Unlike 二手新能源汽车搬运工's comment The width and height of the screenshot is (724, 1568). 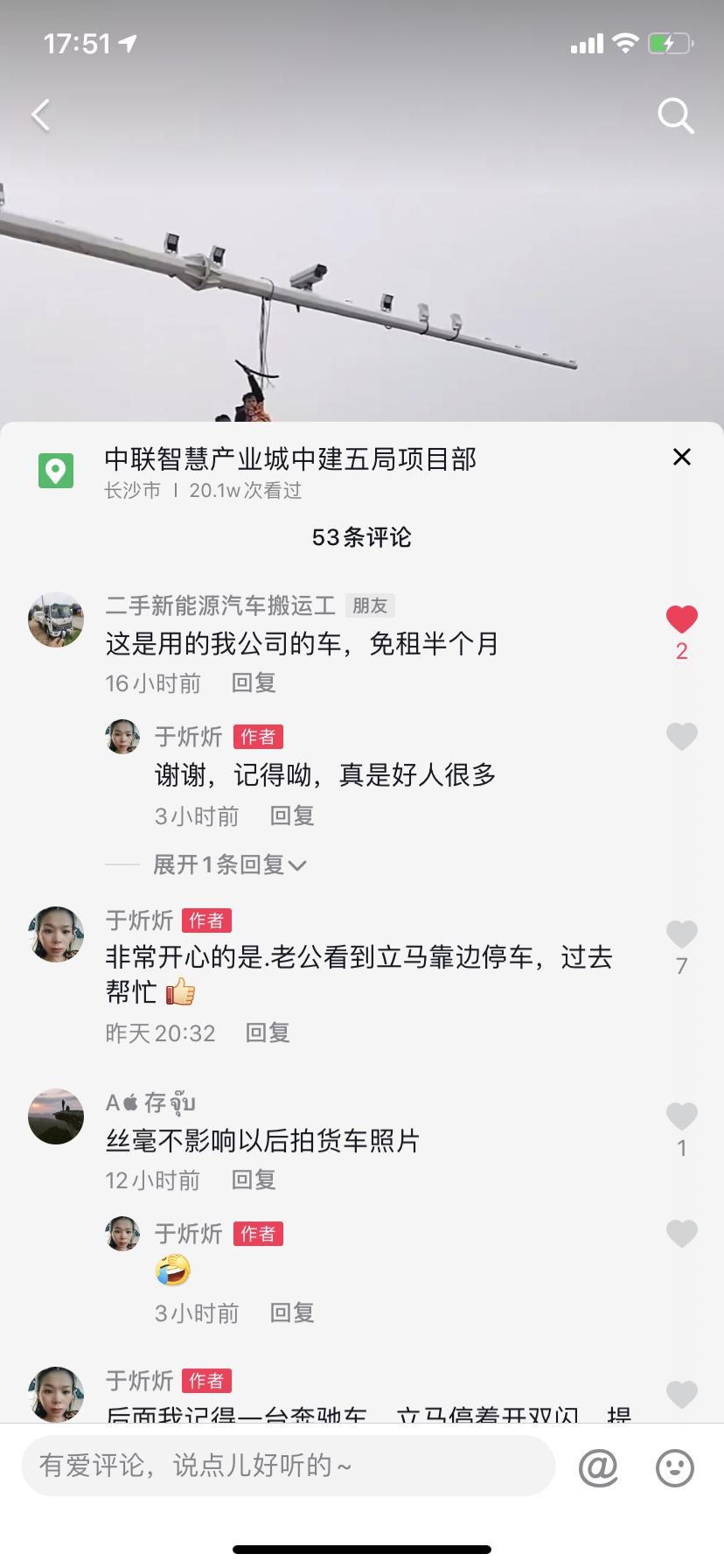point(681,619)
